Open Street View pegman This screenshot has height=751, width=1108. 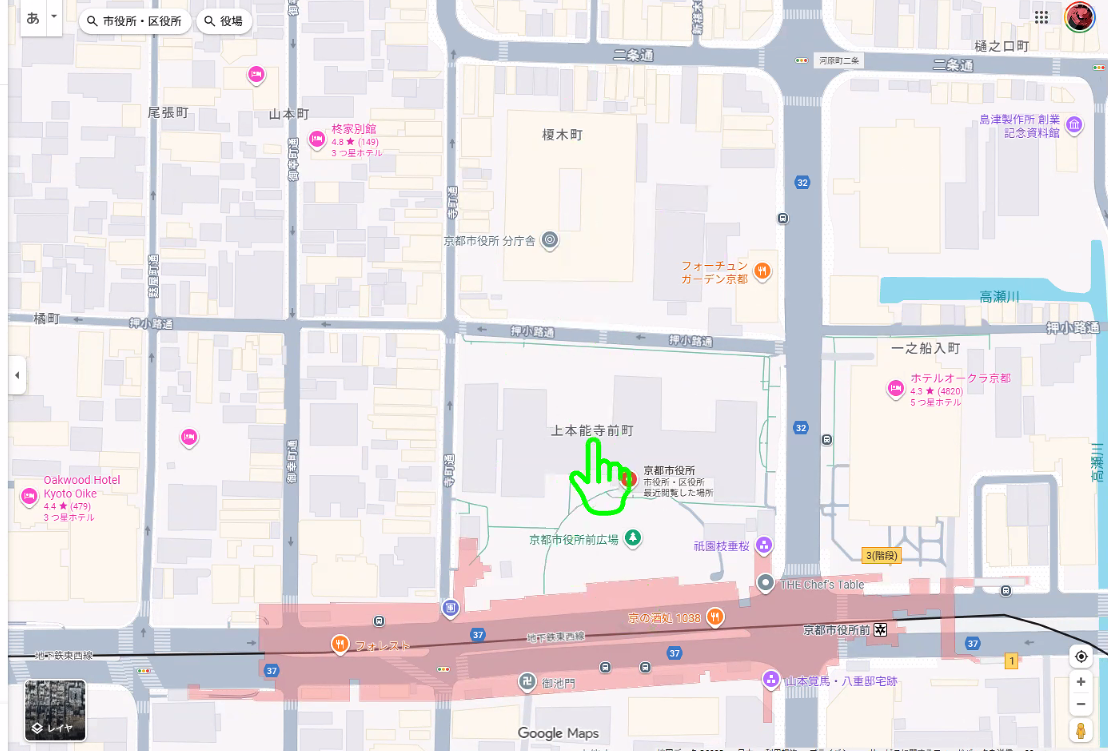click(1080, 732)
